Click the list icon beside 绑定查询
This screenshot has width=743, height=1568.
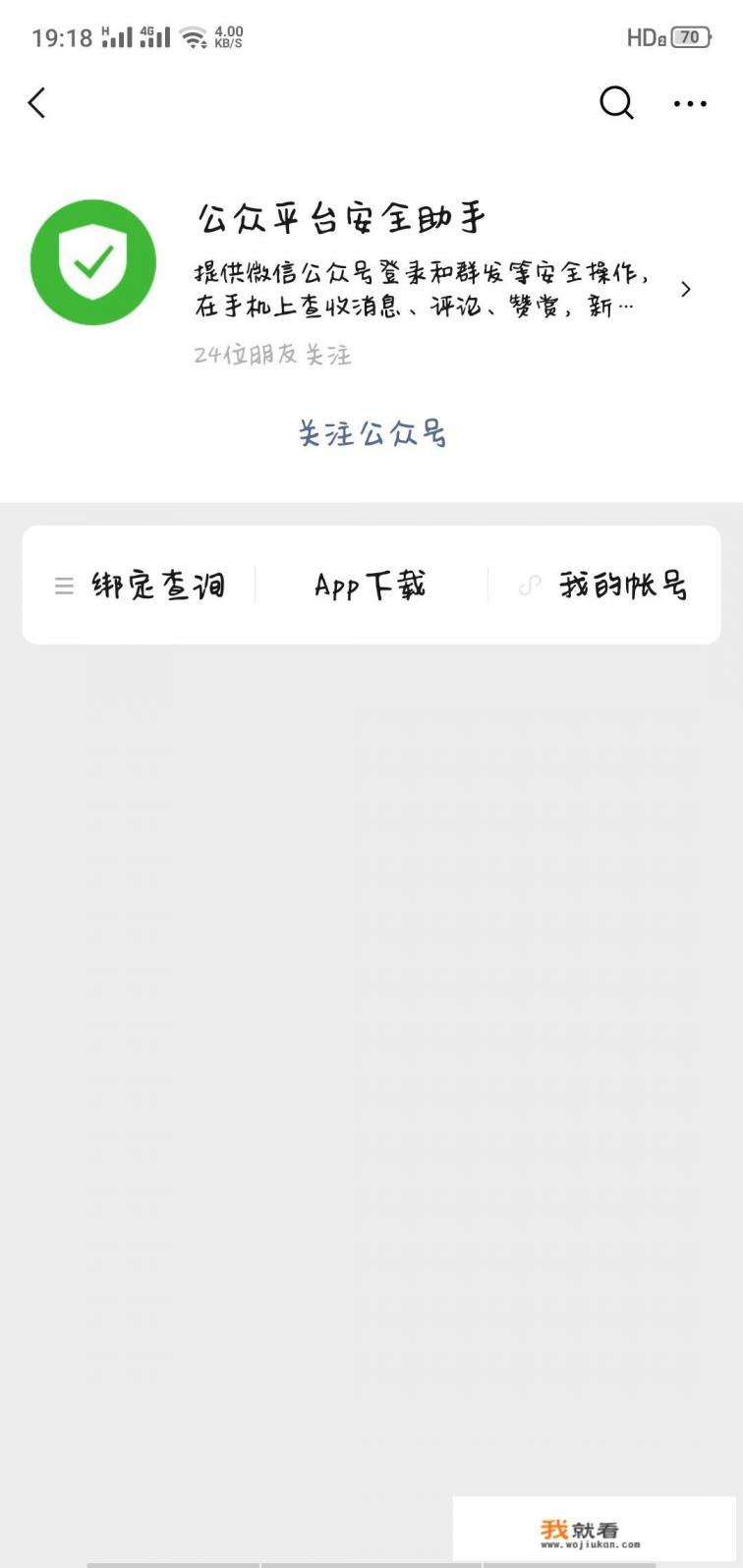pos(63,585)
